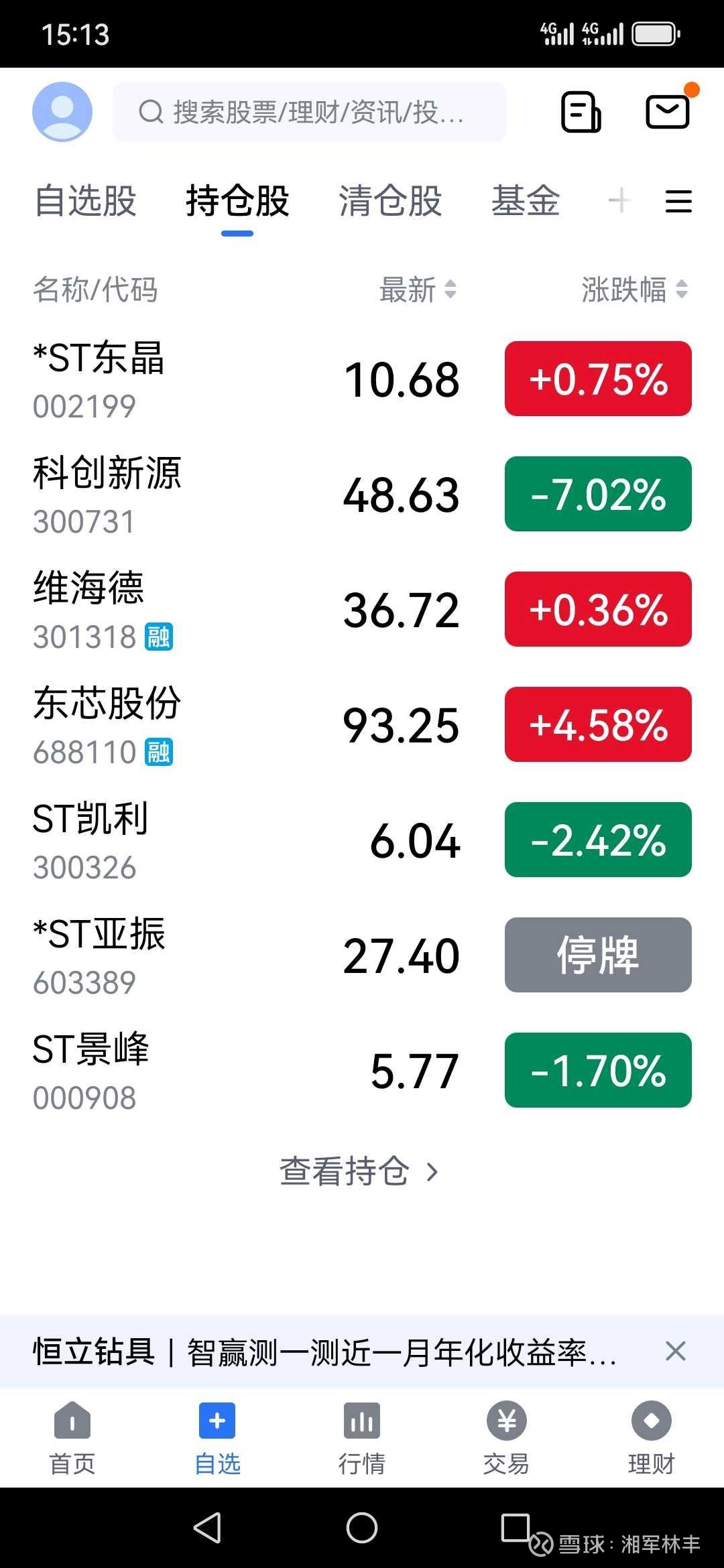Tap the 融 badge next to 东芯股份
724x1568 pixels.
[x=161, y=753]
